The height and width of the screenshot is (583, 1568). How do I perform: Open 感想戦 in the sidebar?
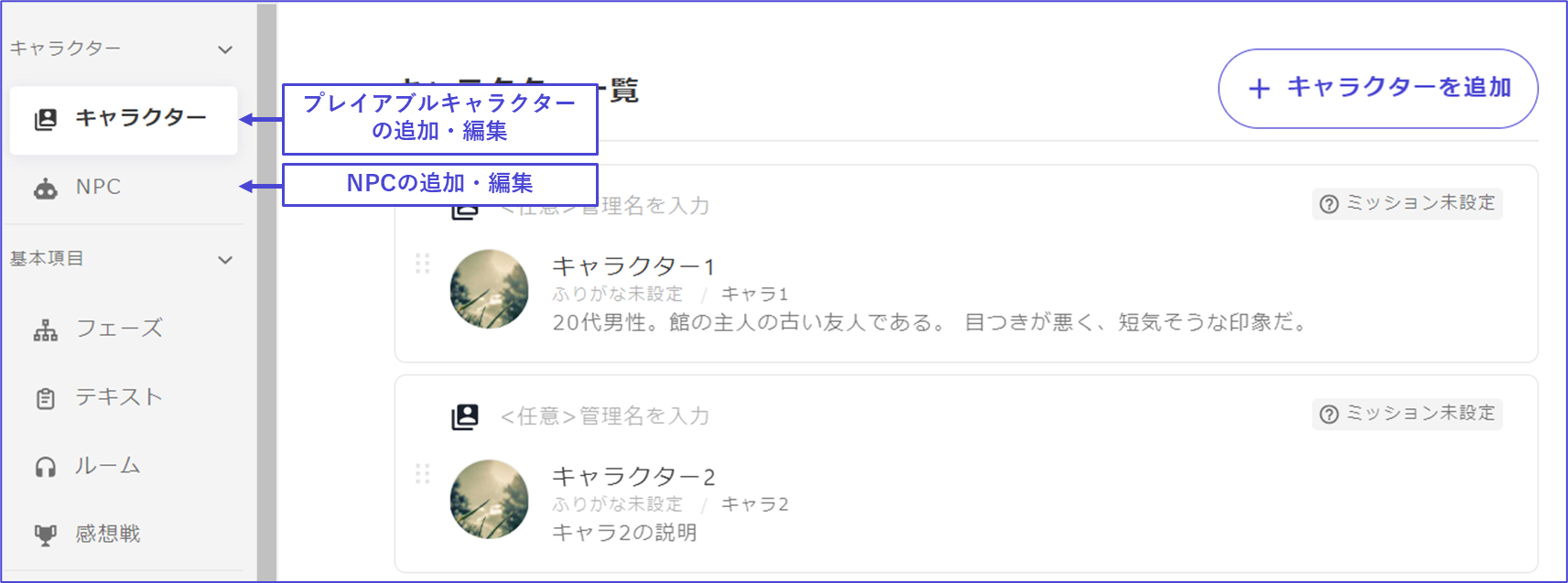click(x=107, y=534)
